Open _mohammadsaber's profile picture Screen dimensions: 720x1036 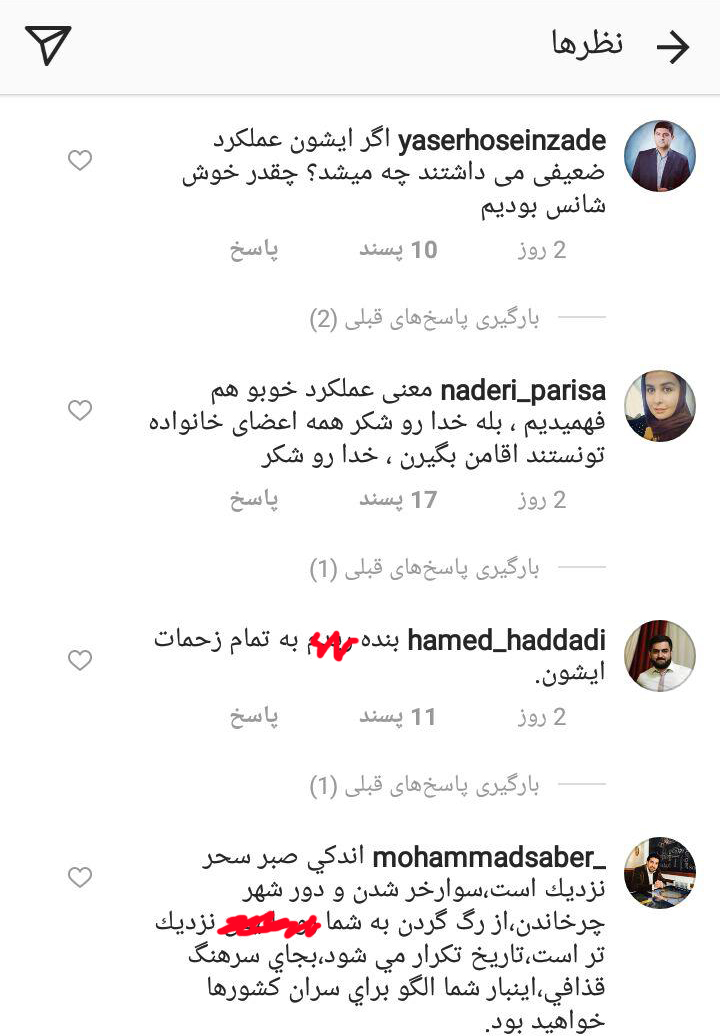coord(659,873)
